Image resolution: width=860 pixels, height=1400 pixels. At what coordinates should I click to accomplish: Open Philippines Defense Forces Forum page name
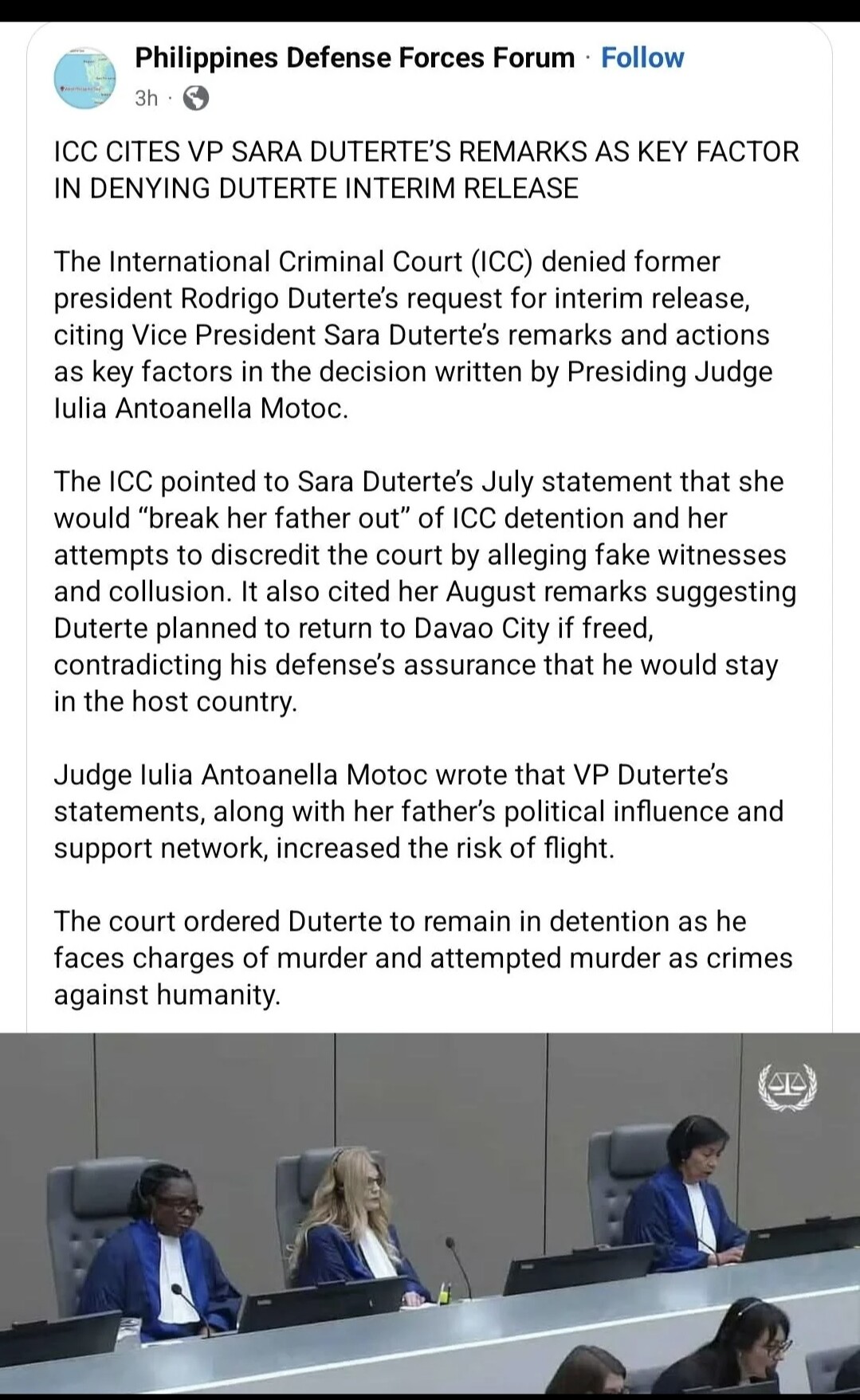coord(354,58)
